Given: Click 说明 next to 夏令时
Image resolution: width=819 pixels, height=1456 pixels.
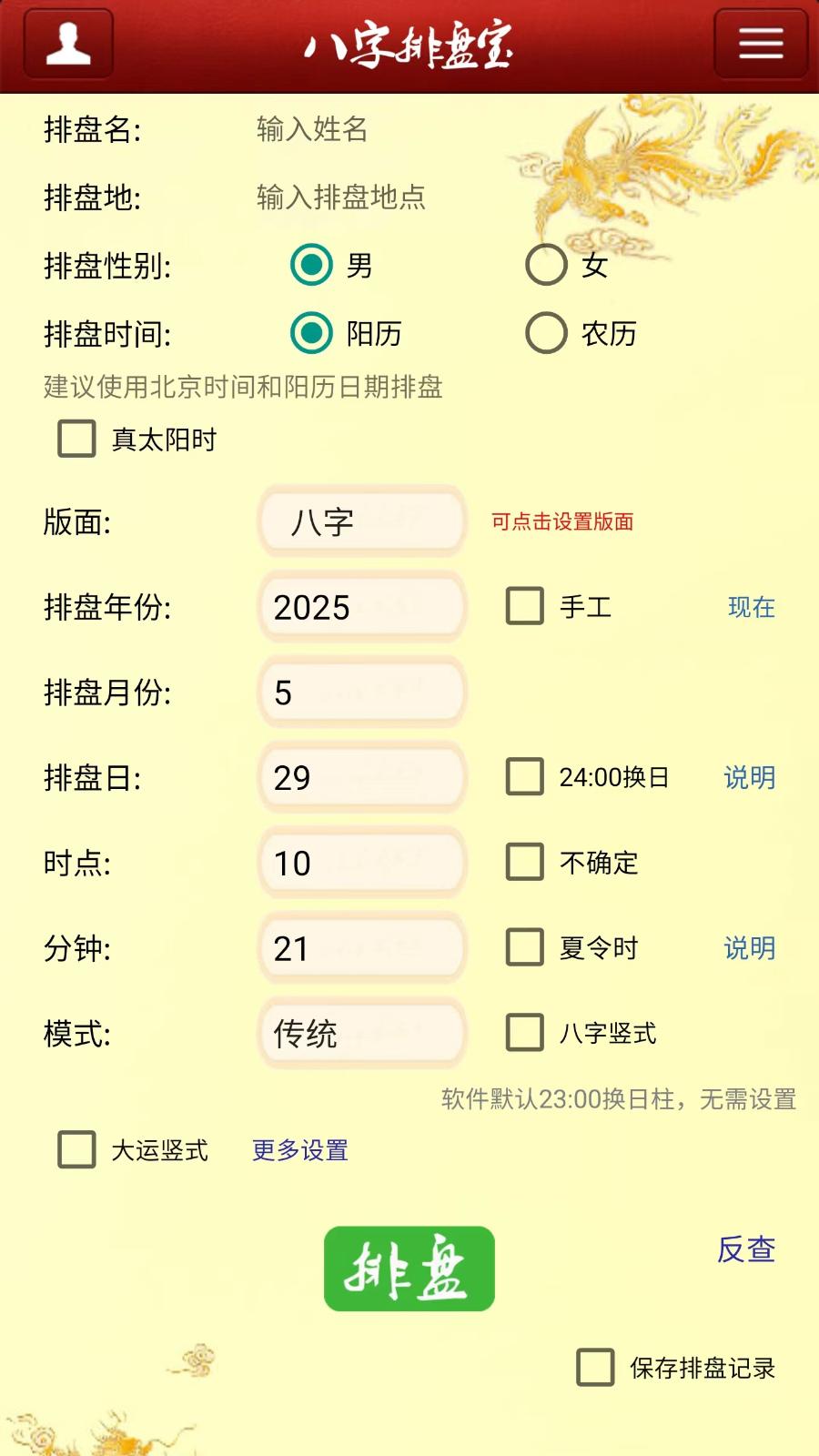Looking at the screenshot, I should coord(750,948).
